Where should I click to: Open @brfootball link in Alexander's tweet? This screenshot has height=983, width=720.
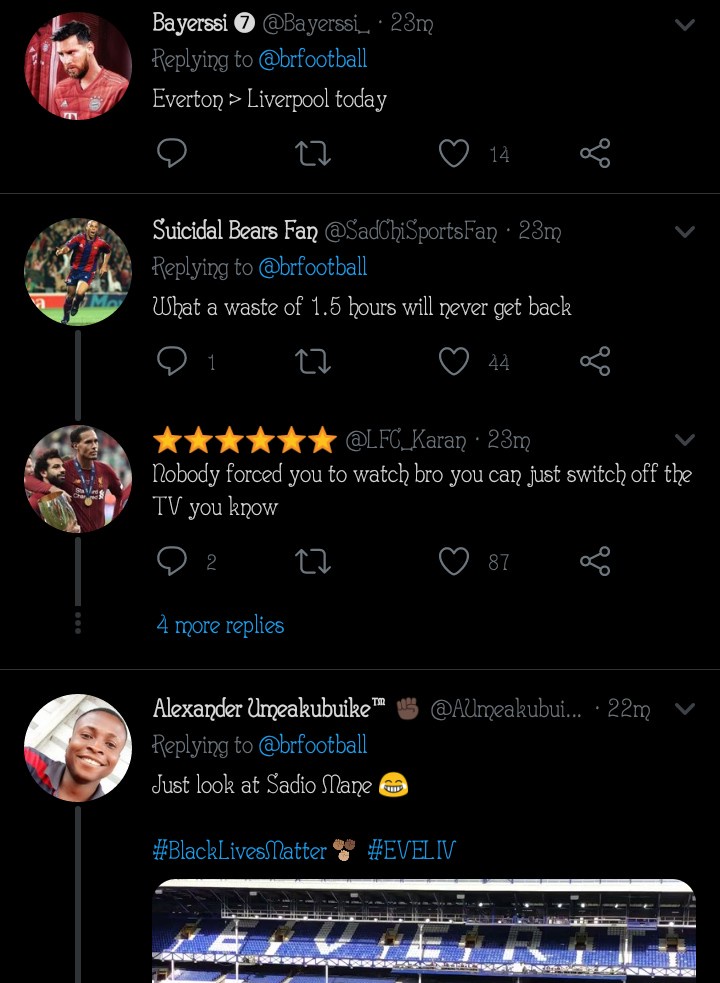click(312, 745)
